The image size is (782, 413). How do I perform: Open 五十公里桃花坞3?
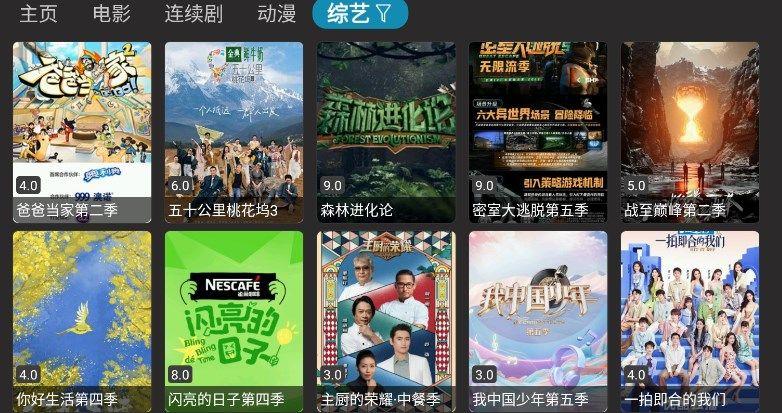(234, 132)
